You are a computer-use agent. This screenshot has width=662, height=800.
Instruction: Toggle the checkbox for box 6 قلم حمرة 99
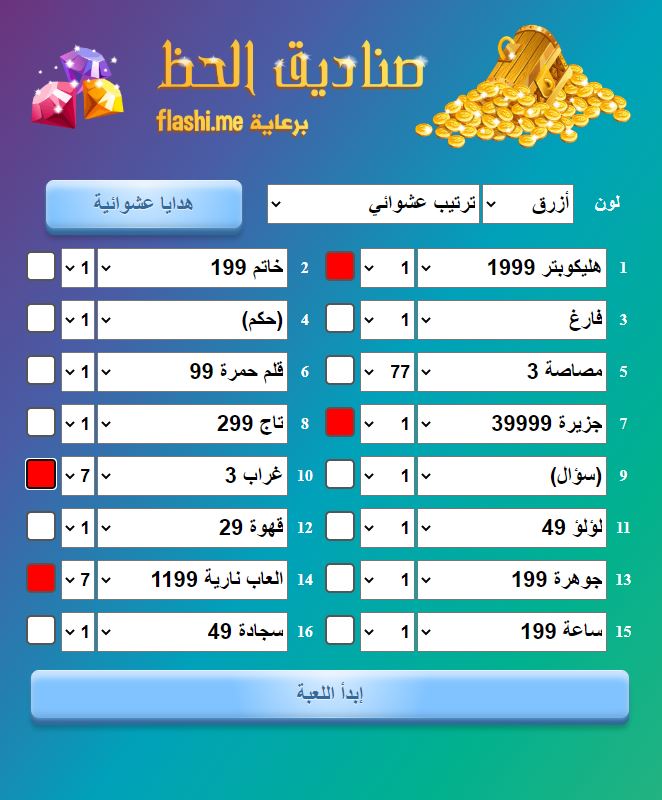tap(41, 371)
